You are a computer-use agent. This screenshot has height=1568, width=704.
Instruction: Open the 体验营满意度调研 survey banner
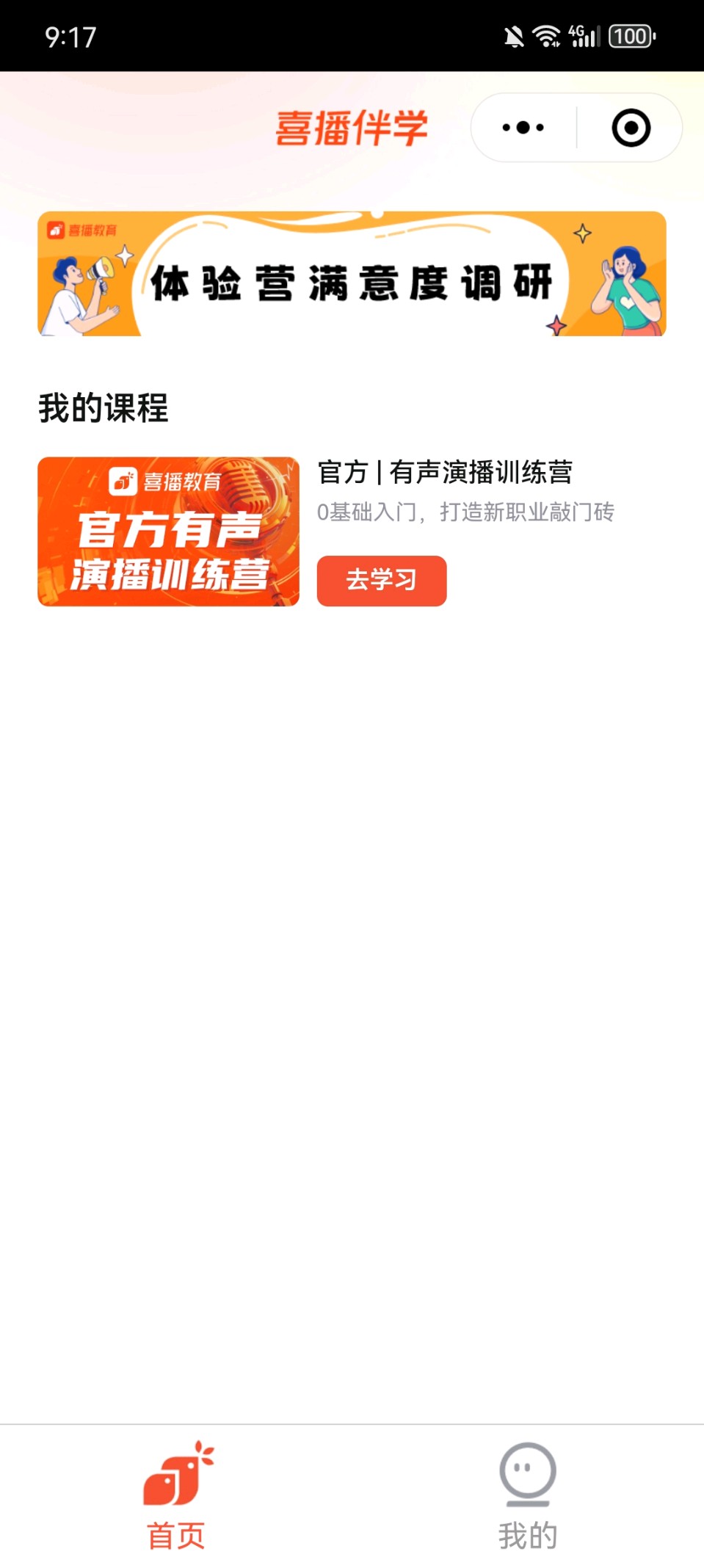pos(352,274)
